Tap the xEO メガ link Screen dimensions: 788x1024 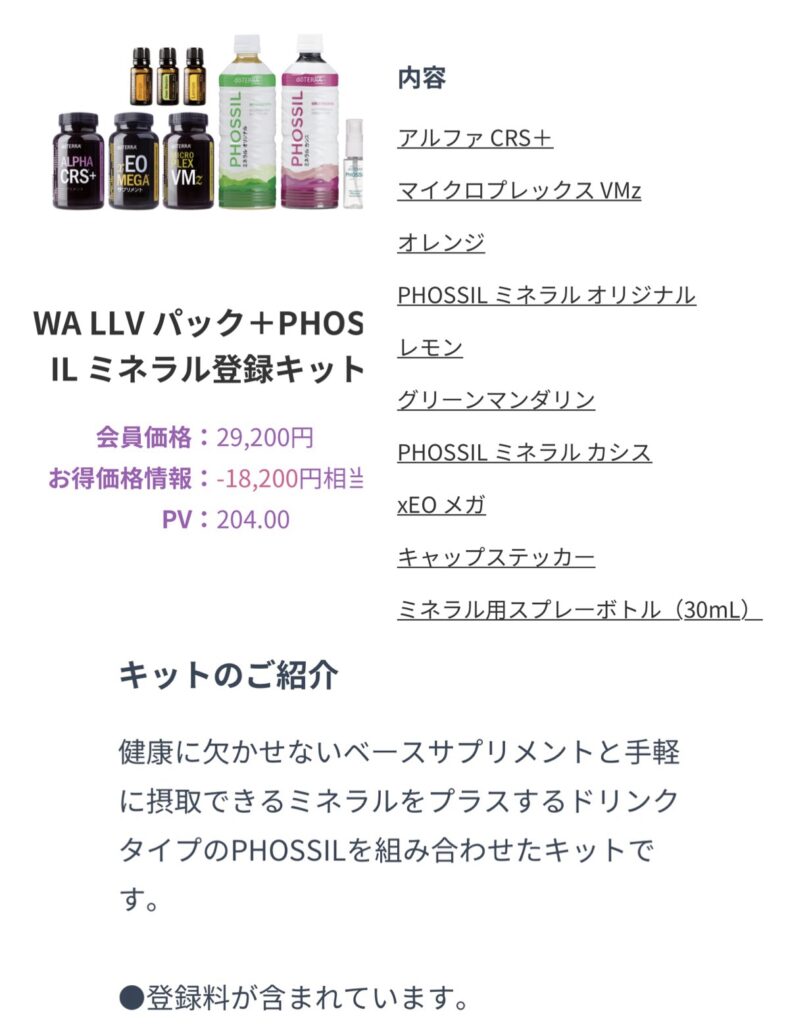tap(441, 505)
